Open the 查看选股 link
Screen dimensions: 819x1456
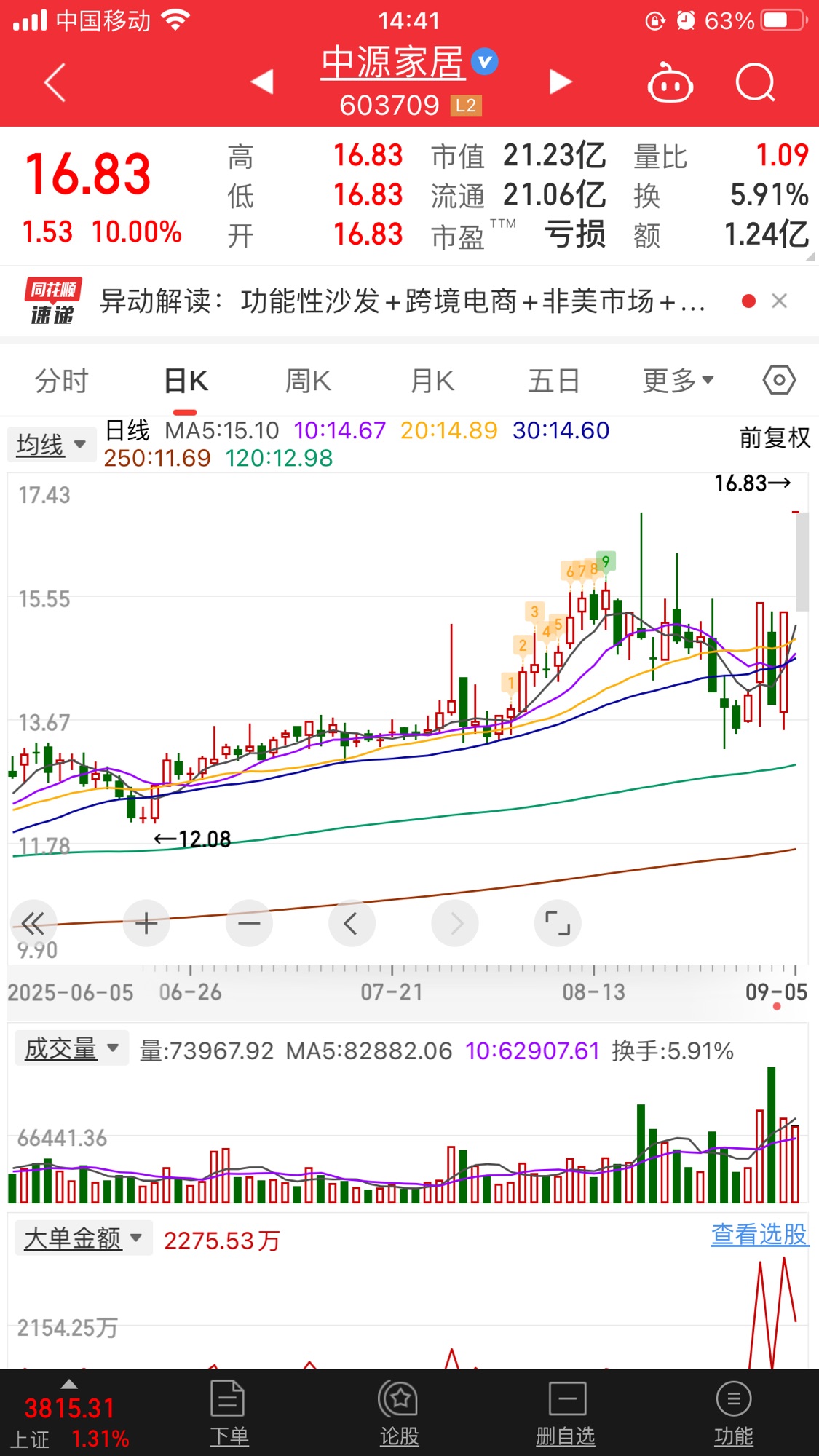(x=759, y=1235)
